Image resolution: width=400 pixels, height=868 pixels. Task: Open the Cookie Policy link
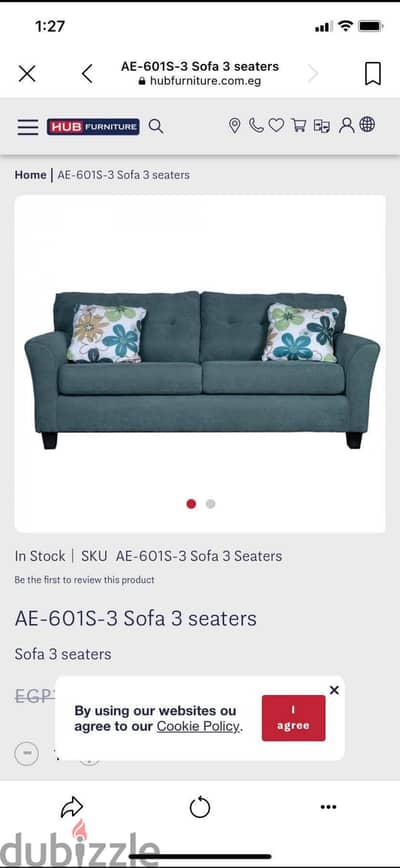tap(198, 726)
